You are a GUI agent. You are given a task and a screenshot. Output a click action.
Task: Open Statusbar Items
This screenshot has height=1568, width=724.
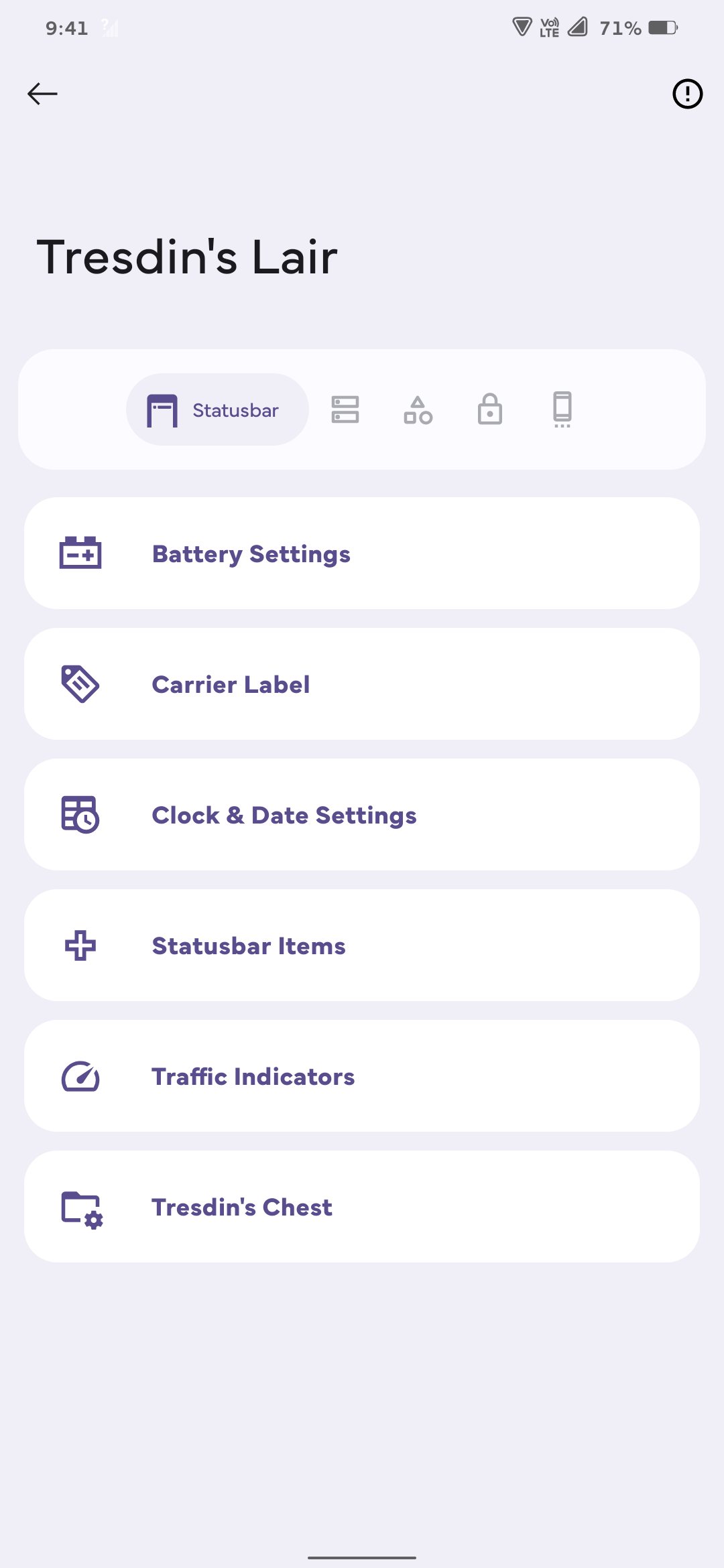pyautogui.click(x=362, y=945)
